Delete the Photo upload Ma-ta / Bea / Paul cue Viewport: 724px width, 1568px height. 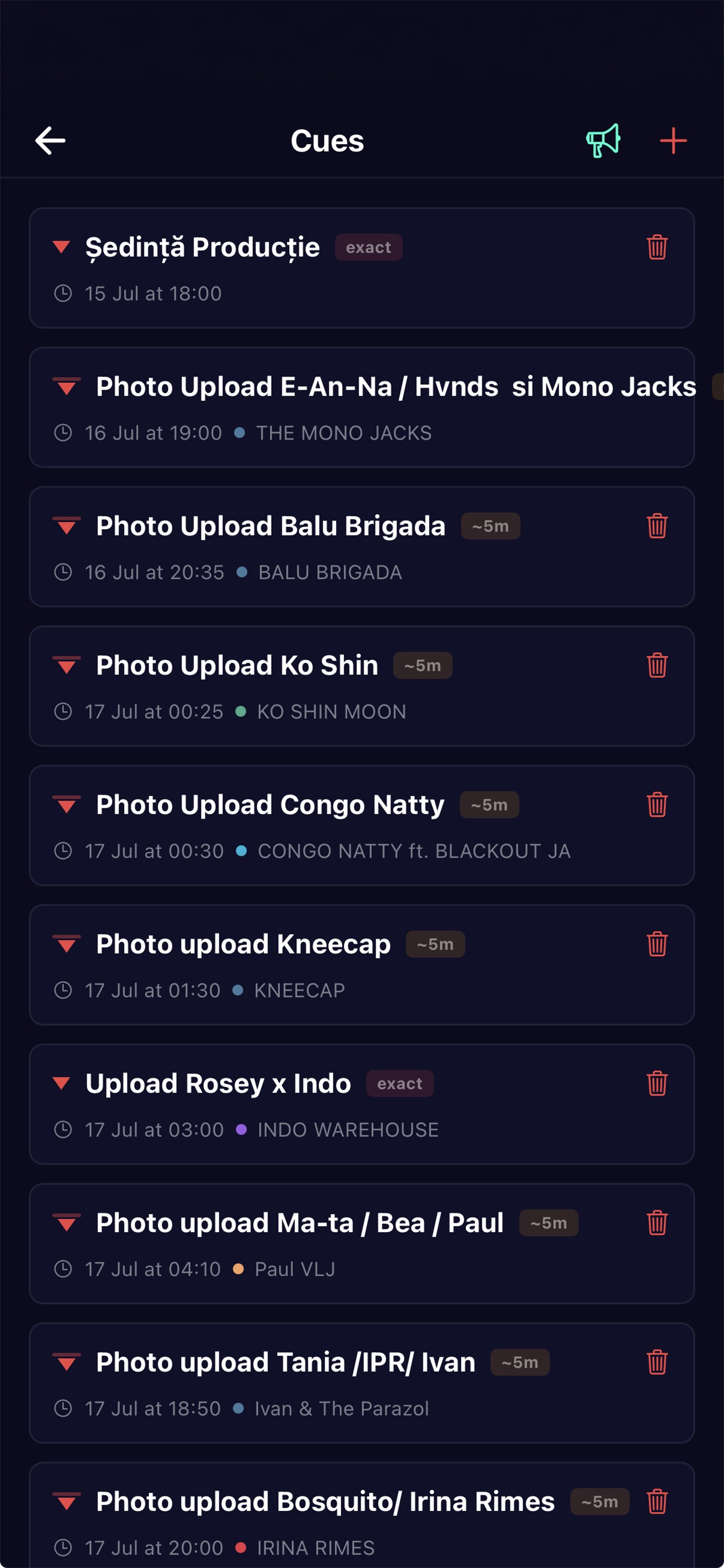coord(657,1223)
